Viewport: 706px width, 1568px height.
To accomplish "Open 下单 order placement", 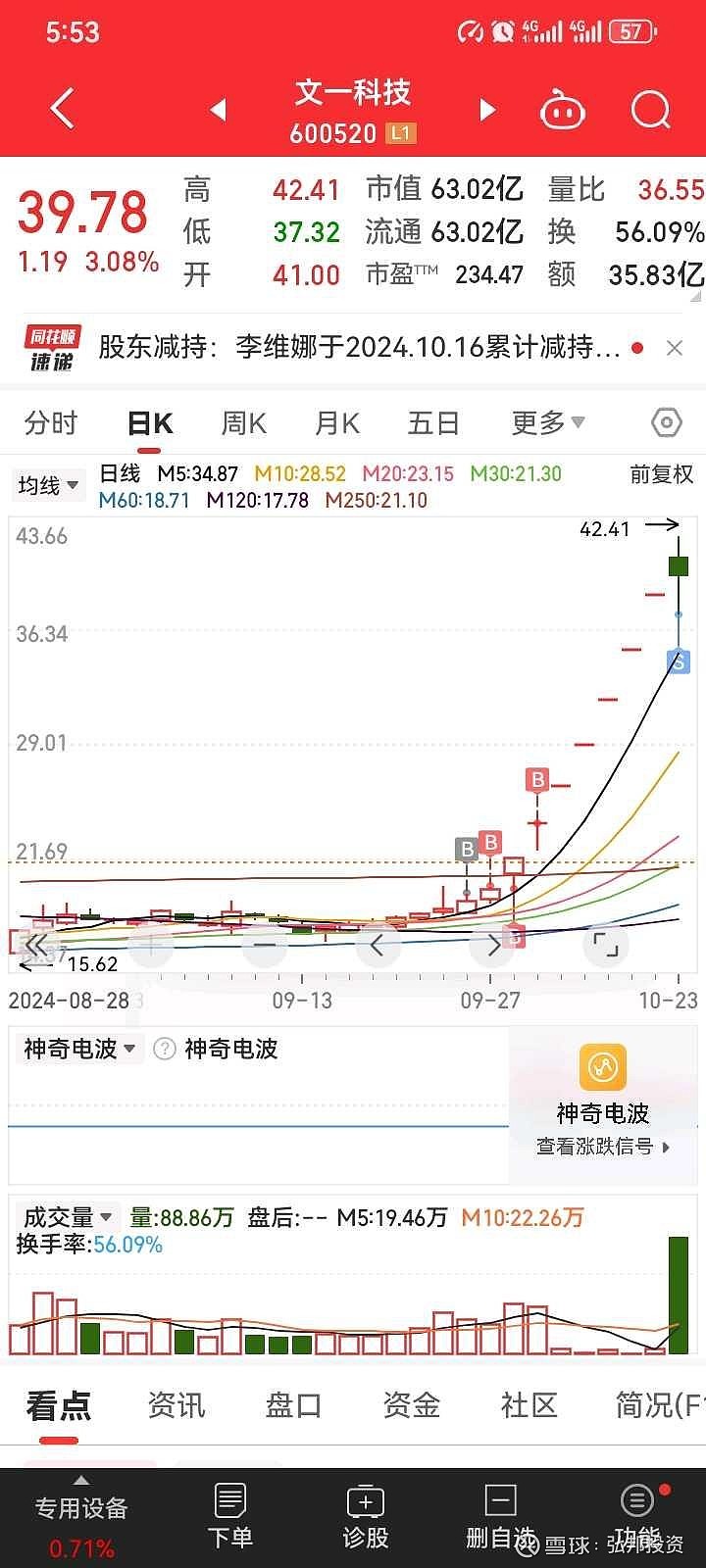I will [229, 1514].
